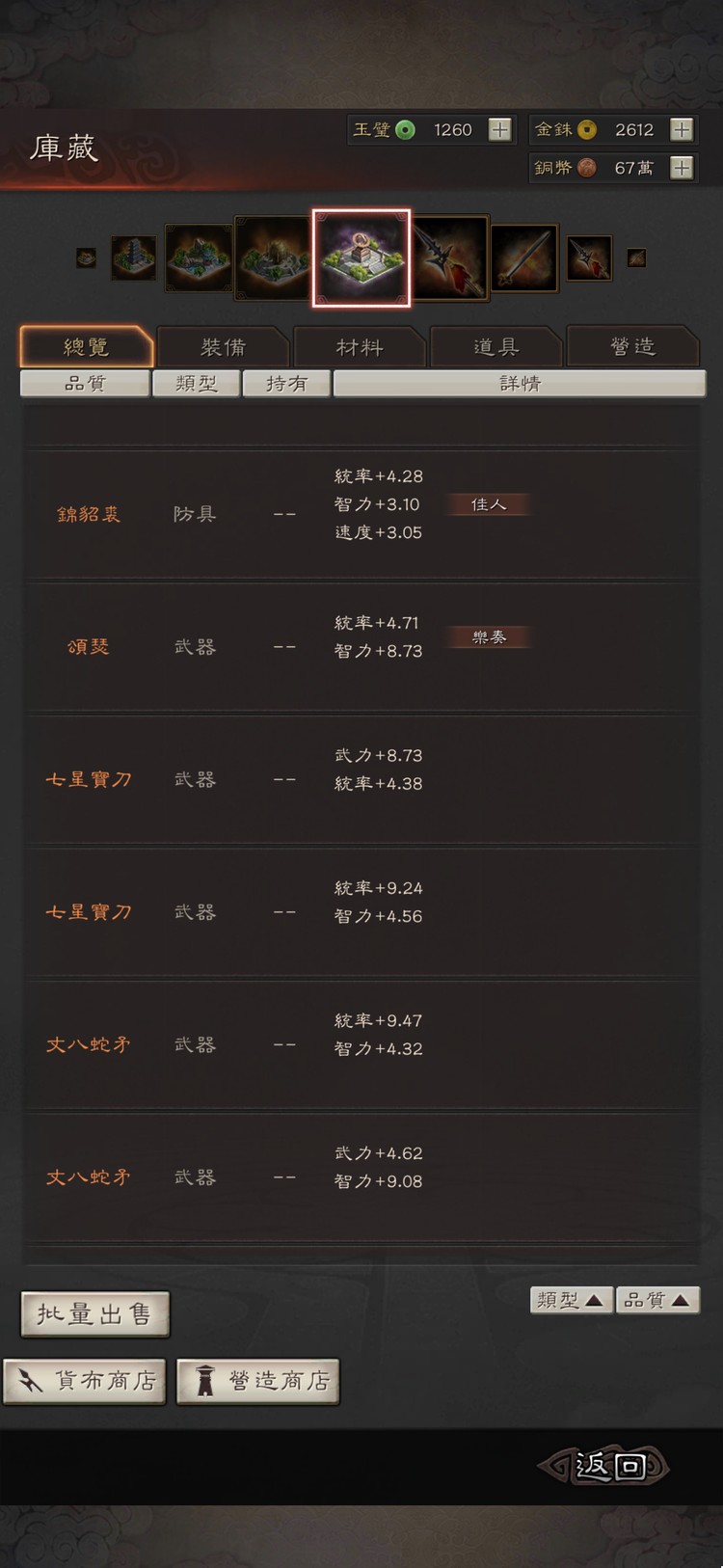Switch to the 材料 materials tab
This screenshot has height=1568, width=723.
tap(359, 346)
